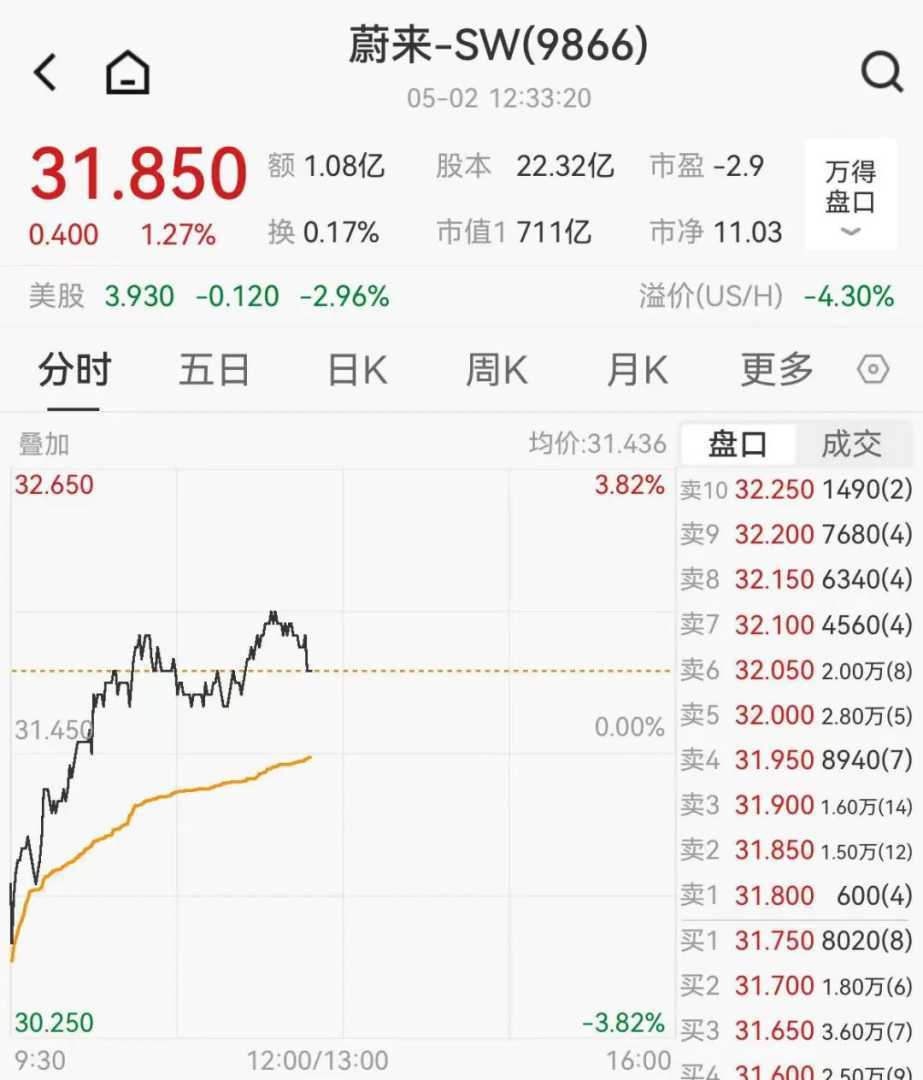Show the 月K chart
Viewport: 923px width, 1080px height.
coord(636,371)
